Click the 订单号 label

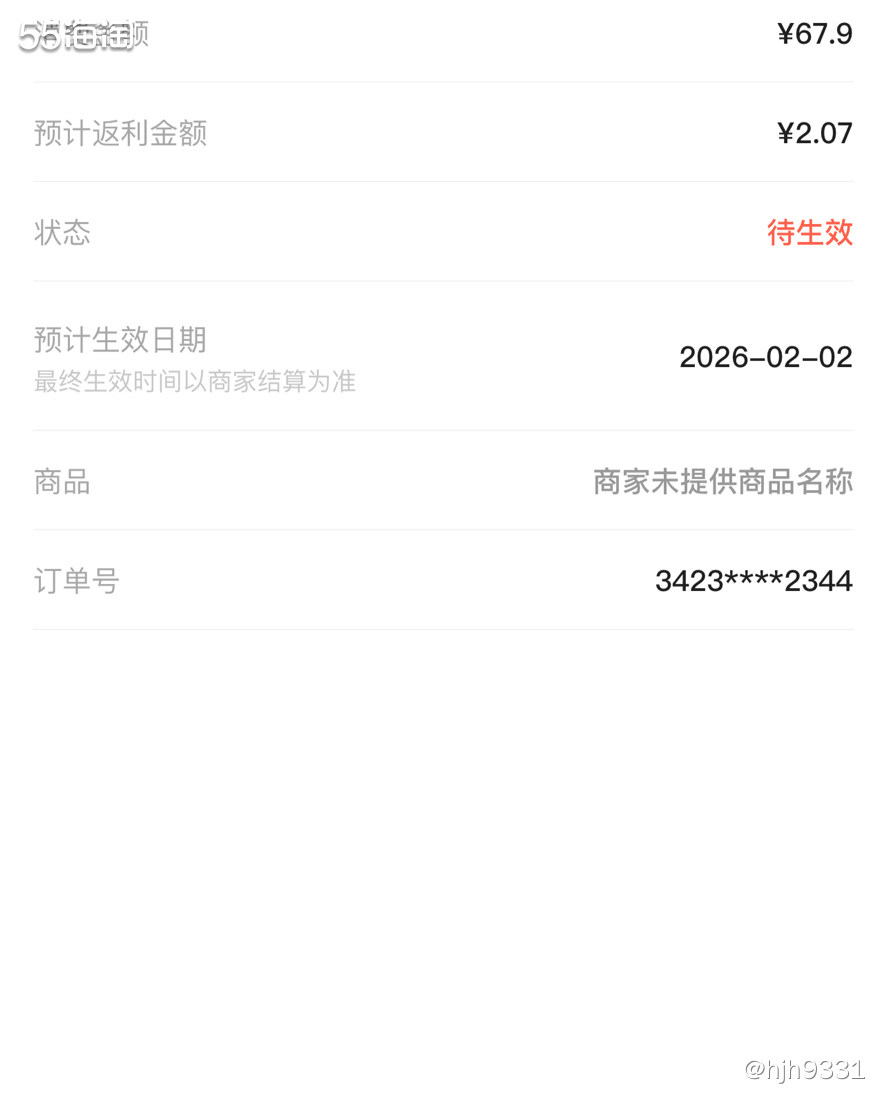(75, 580)
